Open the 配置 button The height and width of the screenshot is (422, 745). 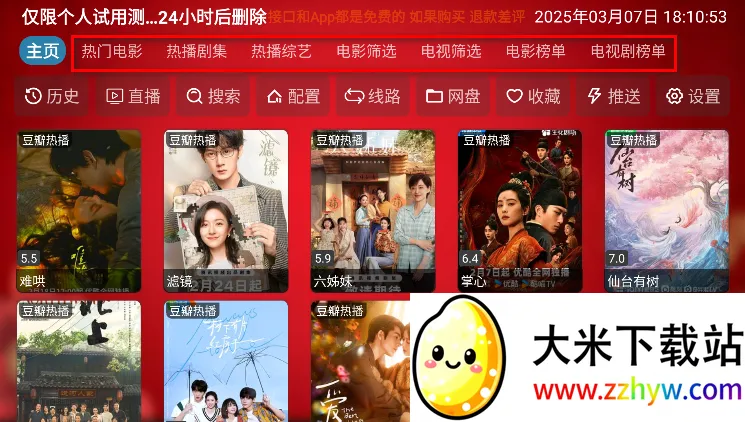coord(293,96)
